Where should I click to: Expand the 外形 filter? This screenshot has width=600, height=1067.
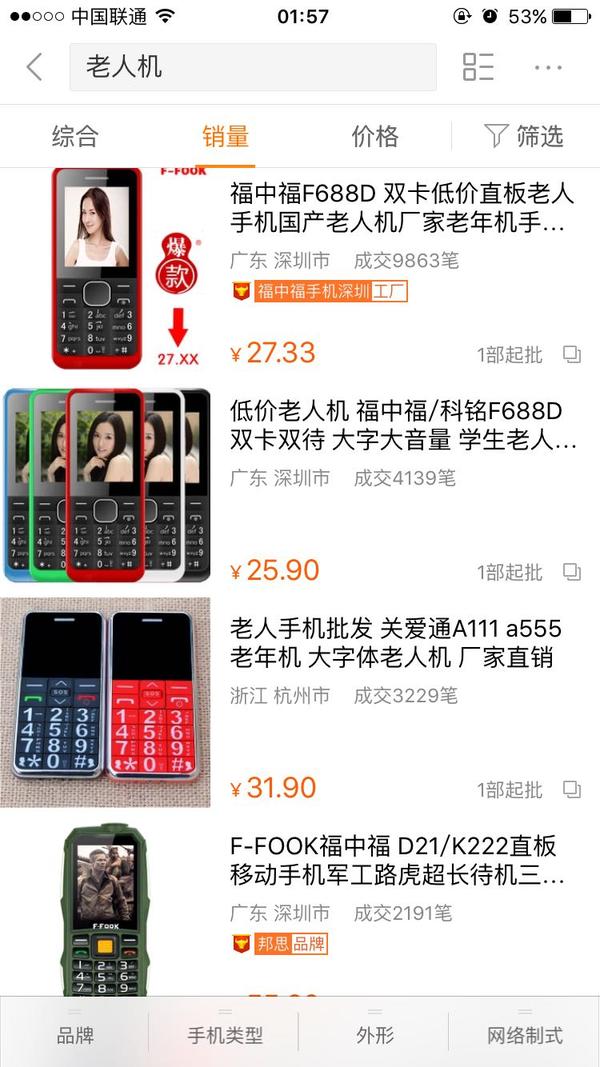click(375, 1035)
